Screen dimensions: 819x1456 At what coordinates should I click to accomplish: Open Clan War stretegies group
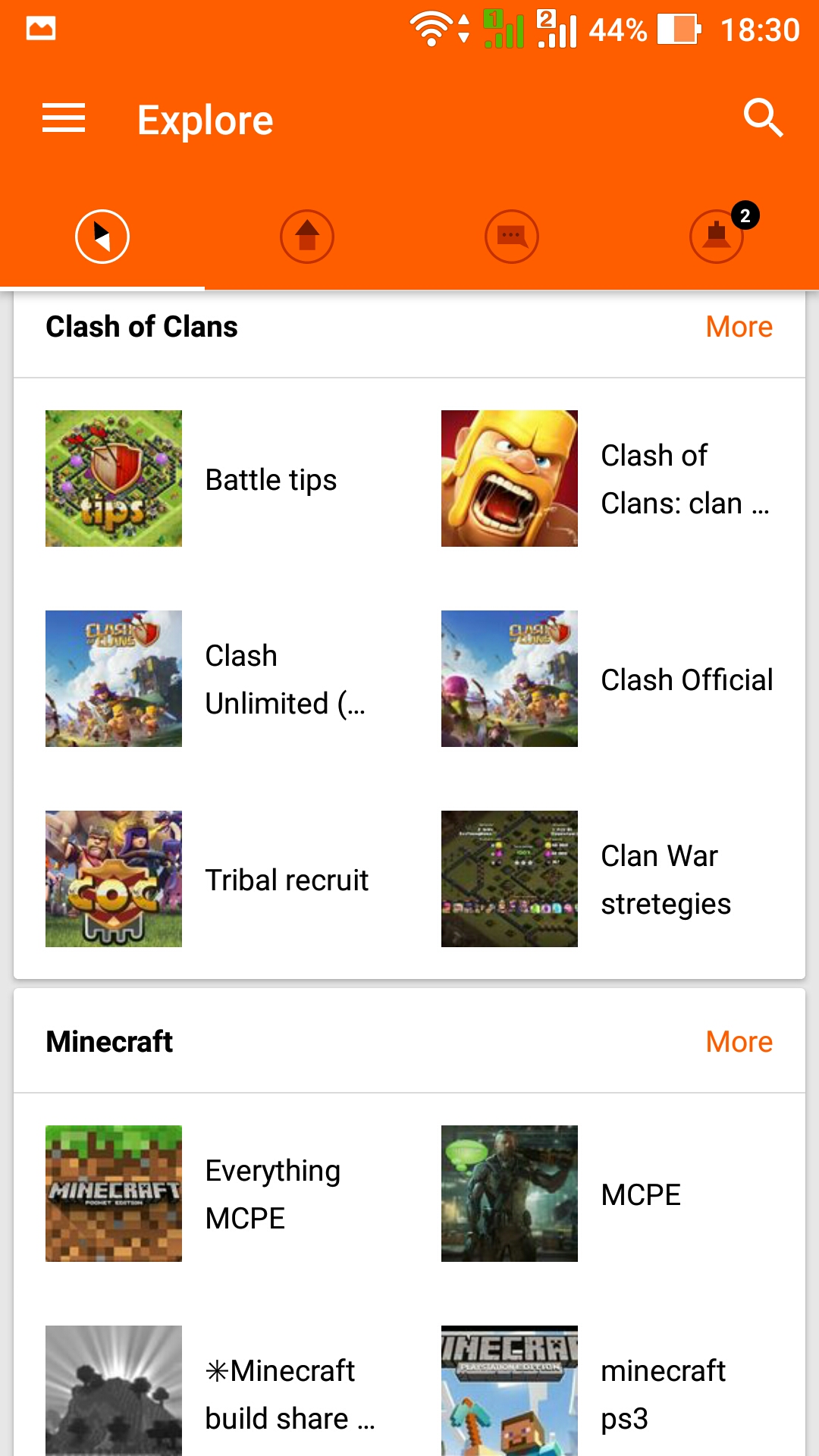click(607, 880)
